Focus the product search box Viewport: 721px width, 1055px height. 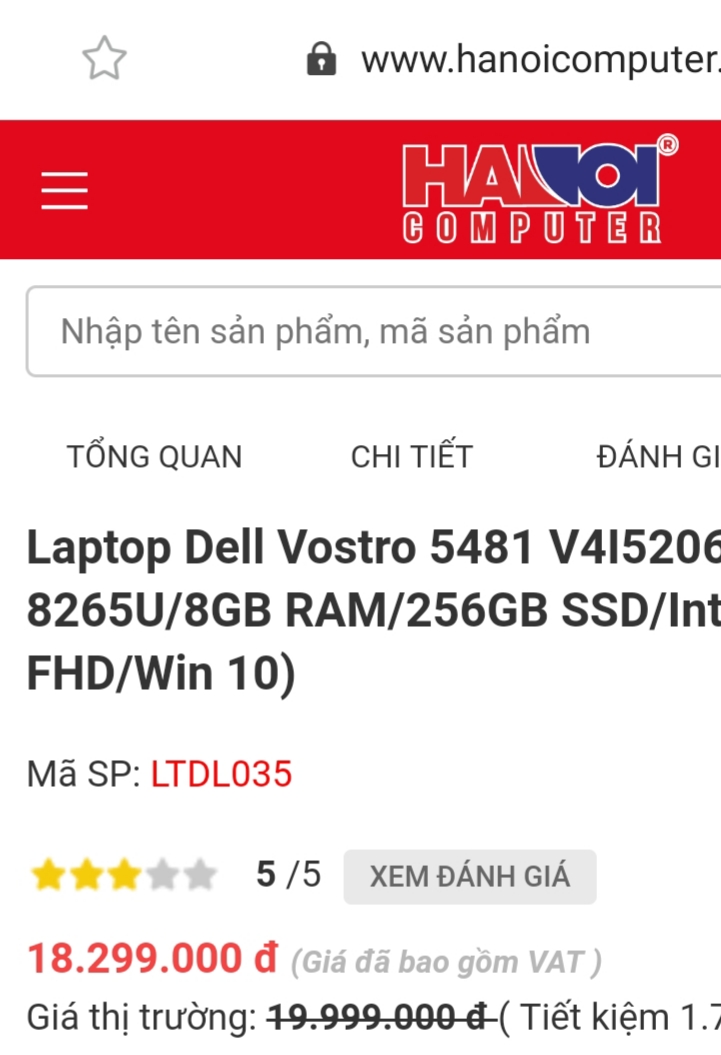pyautogui.click(x=372, y=332)
